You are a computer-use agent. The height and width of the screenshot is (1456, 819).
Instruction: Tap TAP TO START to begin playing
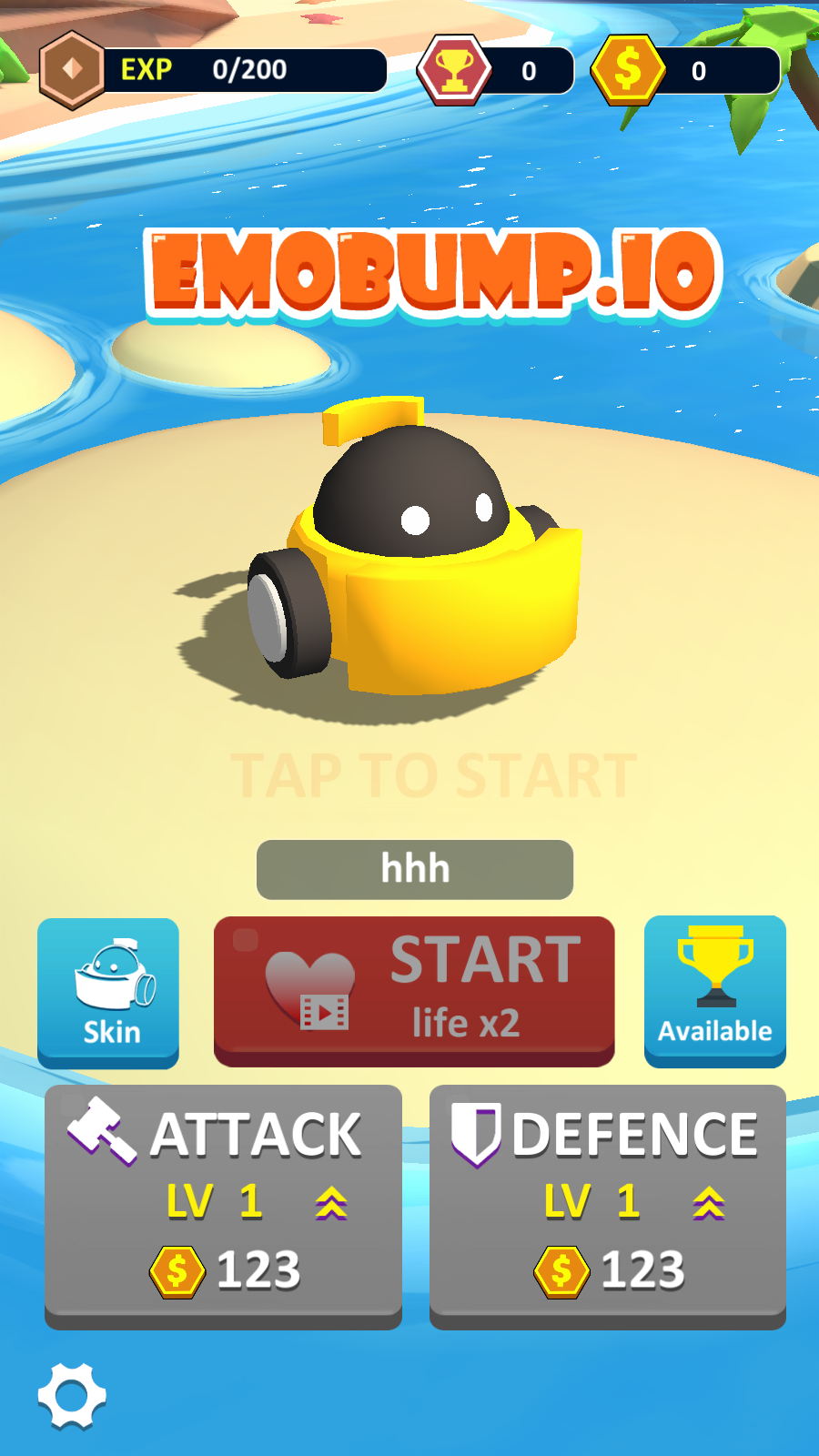433,776
